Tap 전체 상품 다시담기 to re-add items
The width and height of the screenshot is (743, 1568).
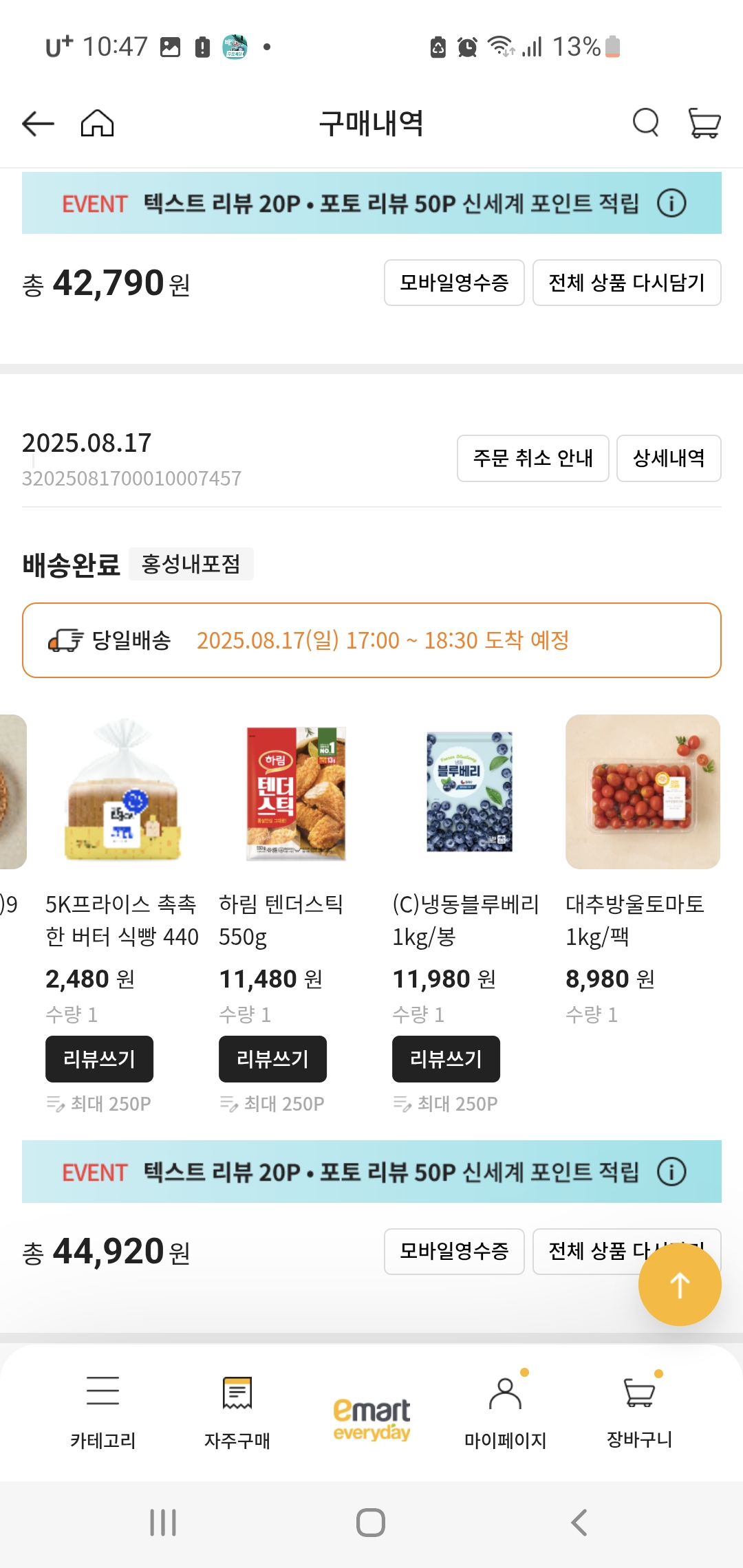[626, 283]
